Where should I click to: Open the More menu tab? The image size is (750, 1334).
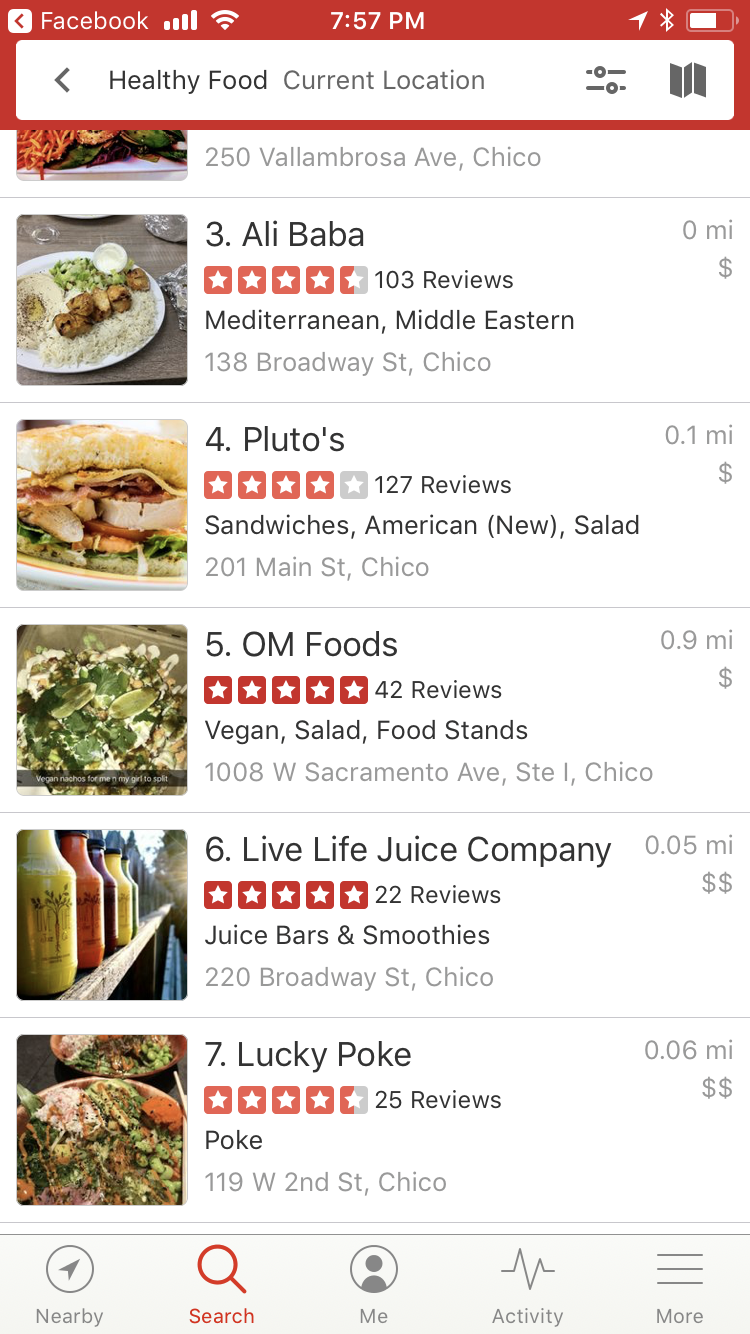(680, 1285)
